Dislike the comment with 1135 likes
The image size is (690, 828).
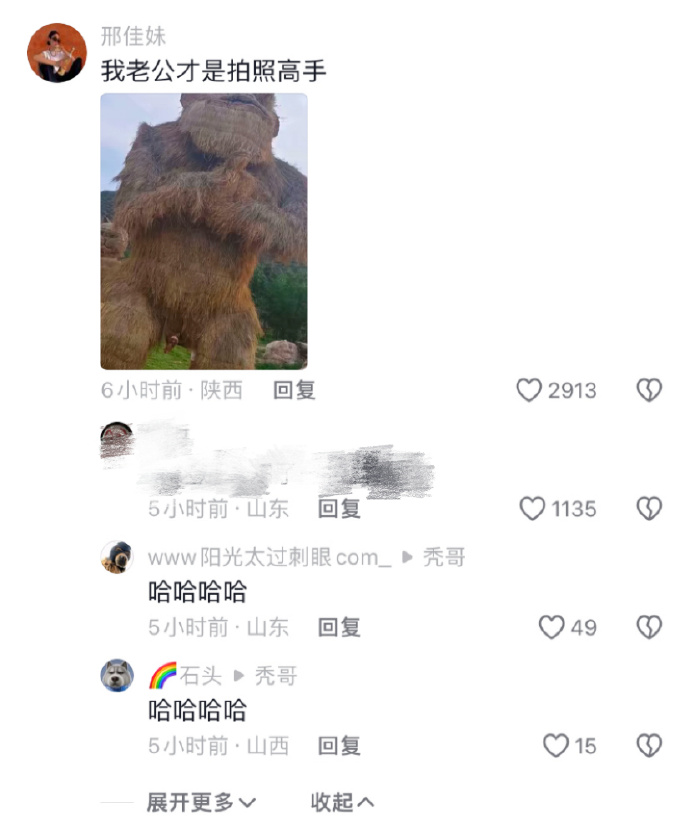point(650,509)
